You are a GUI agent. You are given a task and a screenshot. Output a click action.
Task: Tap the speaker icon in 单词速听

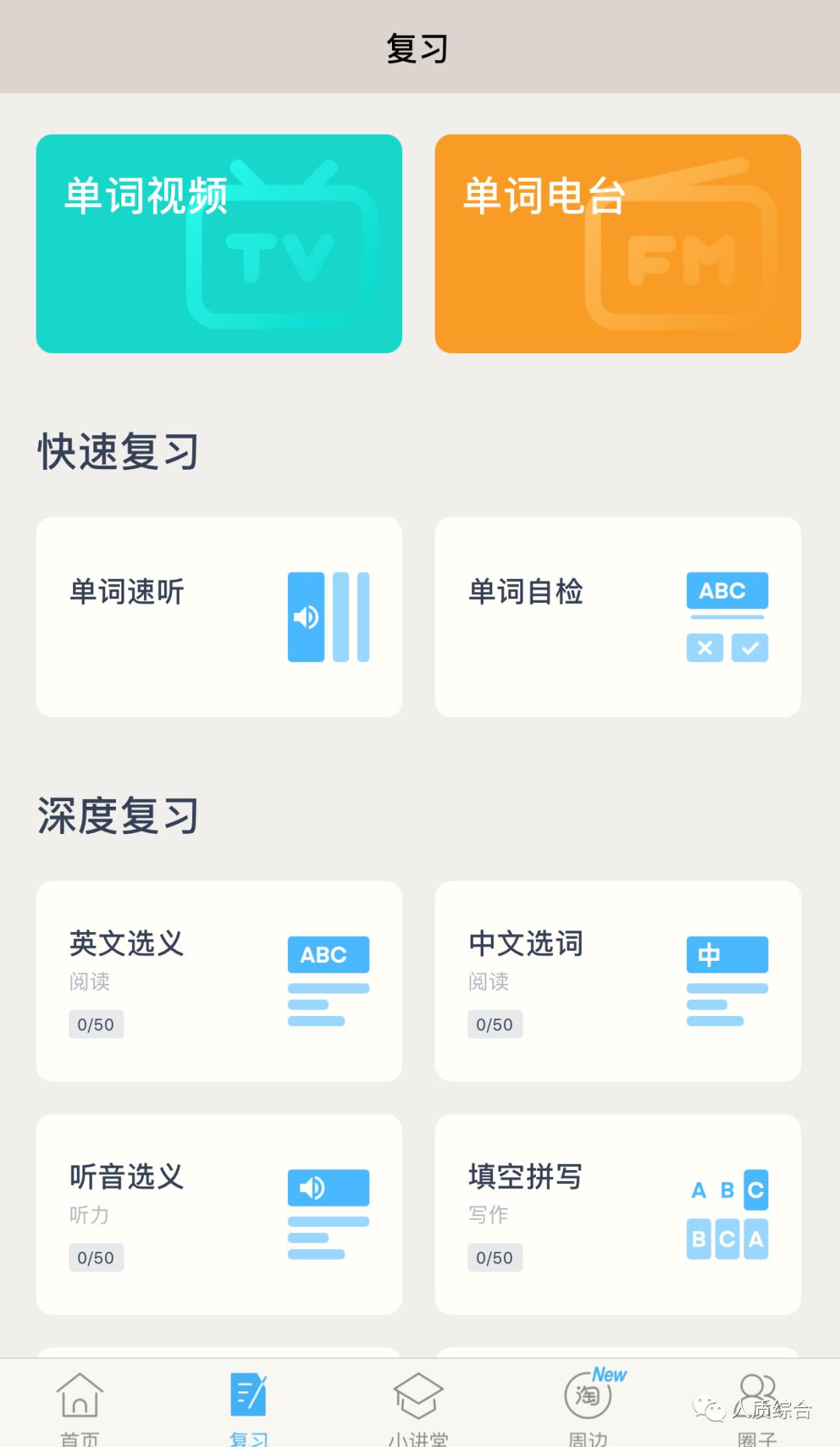pos(306,616)
